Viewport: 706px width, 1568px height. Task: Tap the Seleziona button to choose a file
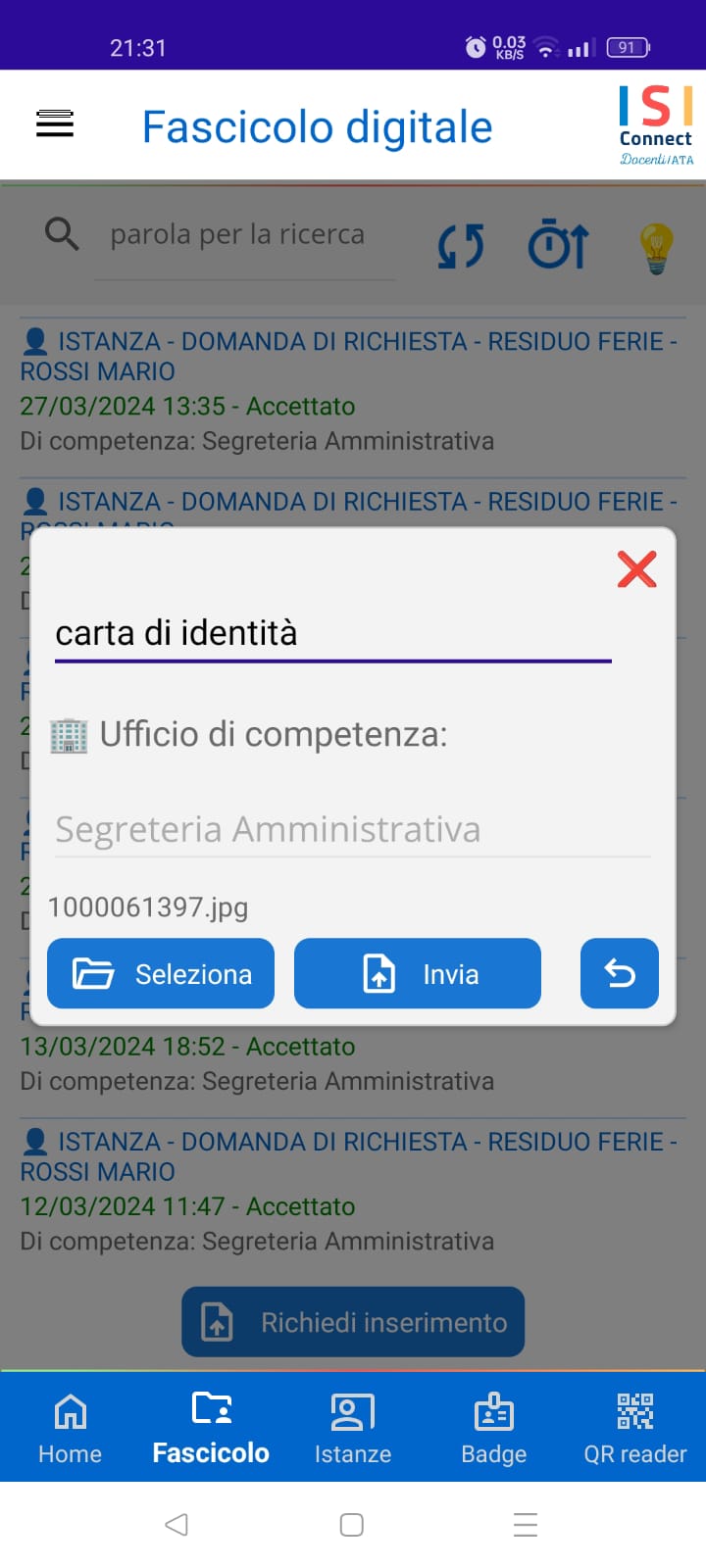[161, 973]
